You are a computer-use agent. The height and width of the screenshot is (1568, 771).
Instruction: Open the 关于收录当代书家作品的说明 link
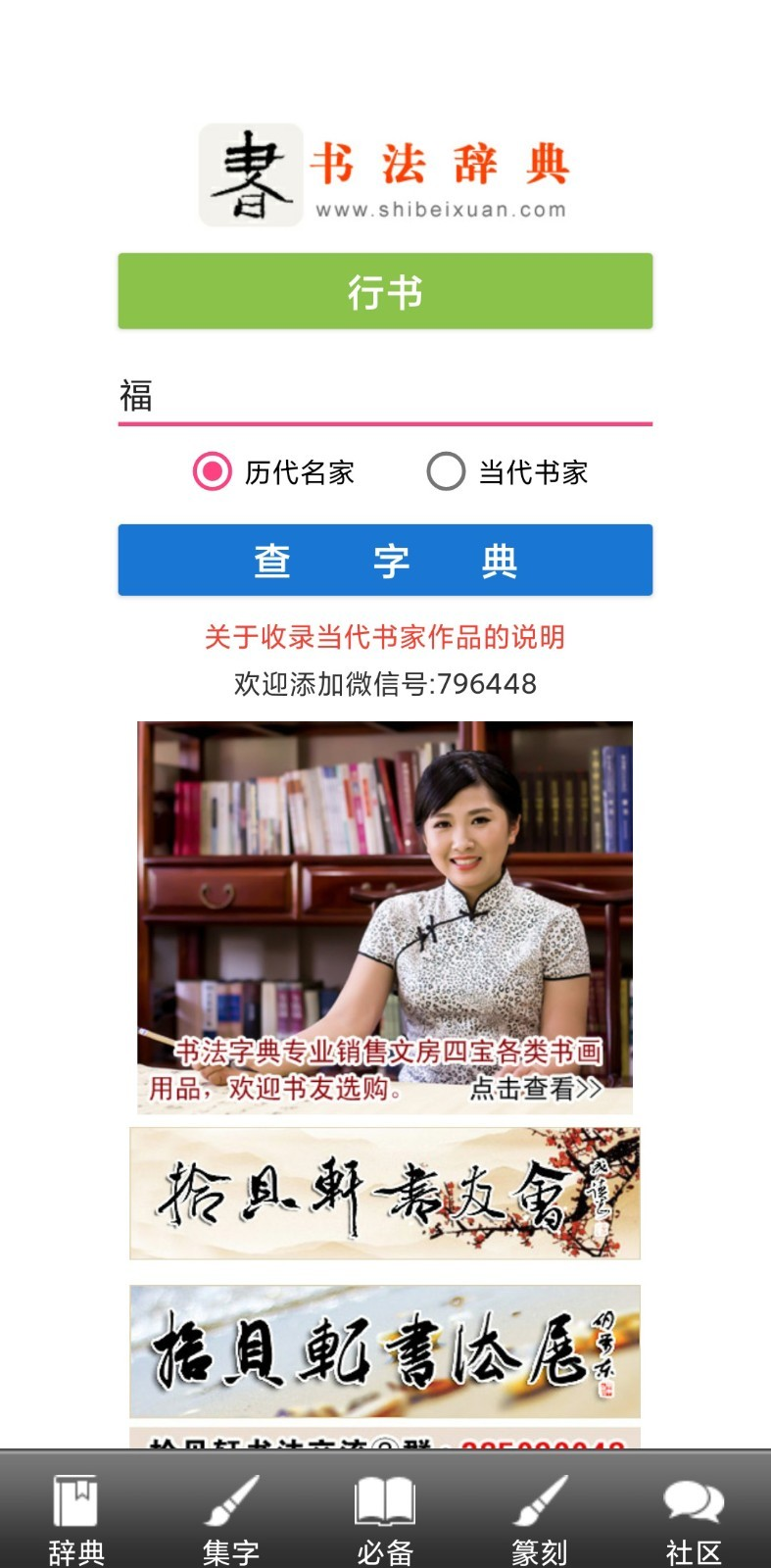pos(385,636)
